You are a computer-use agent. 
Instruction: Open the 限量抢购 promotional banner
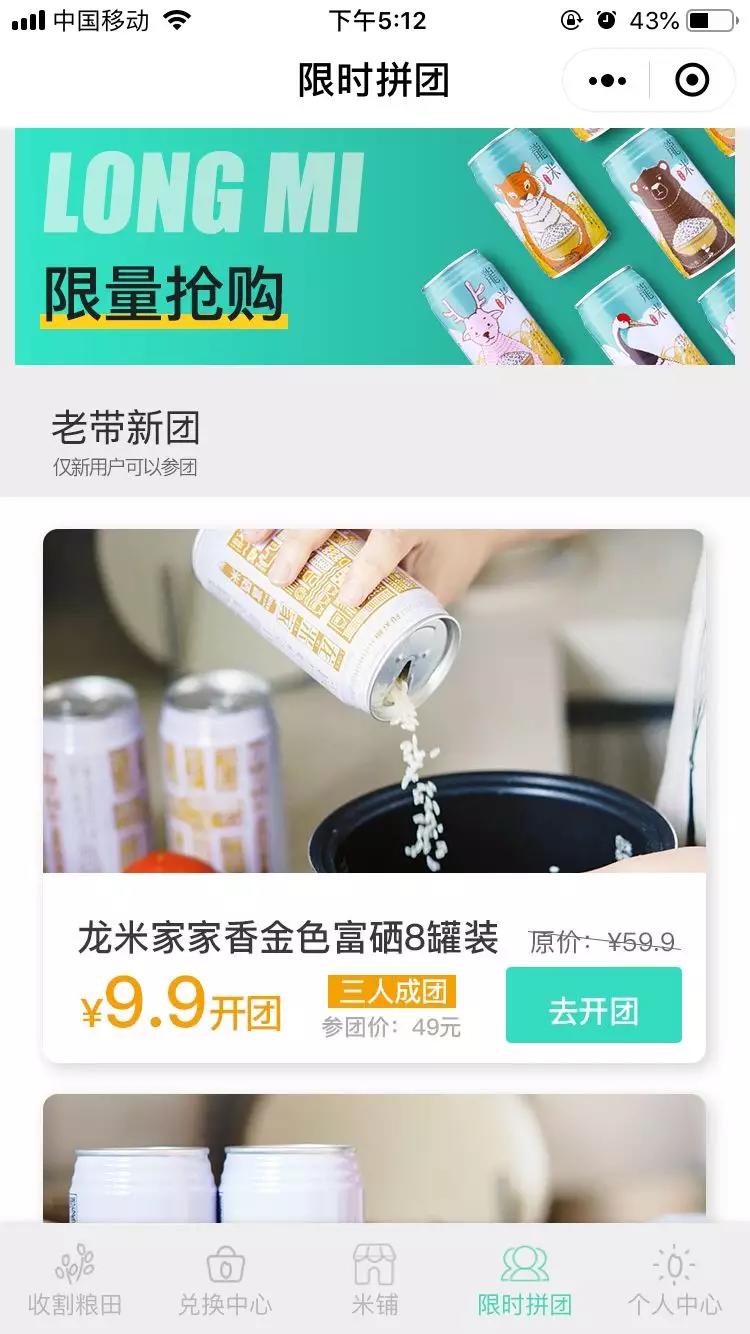375,247
